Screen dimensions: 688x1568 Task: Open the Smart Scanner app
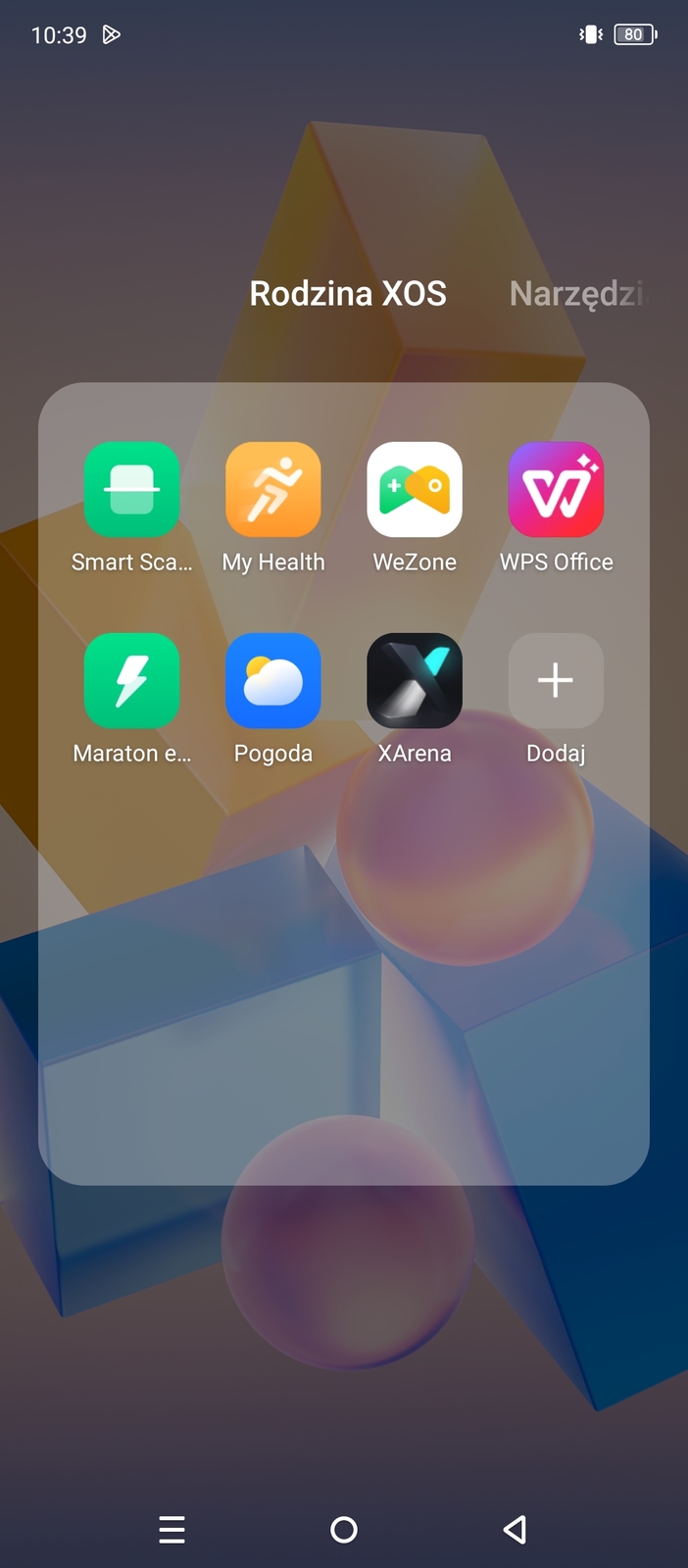132,490
